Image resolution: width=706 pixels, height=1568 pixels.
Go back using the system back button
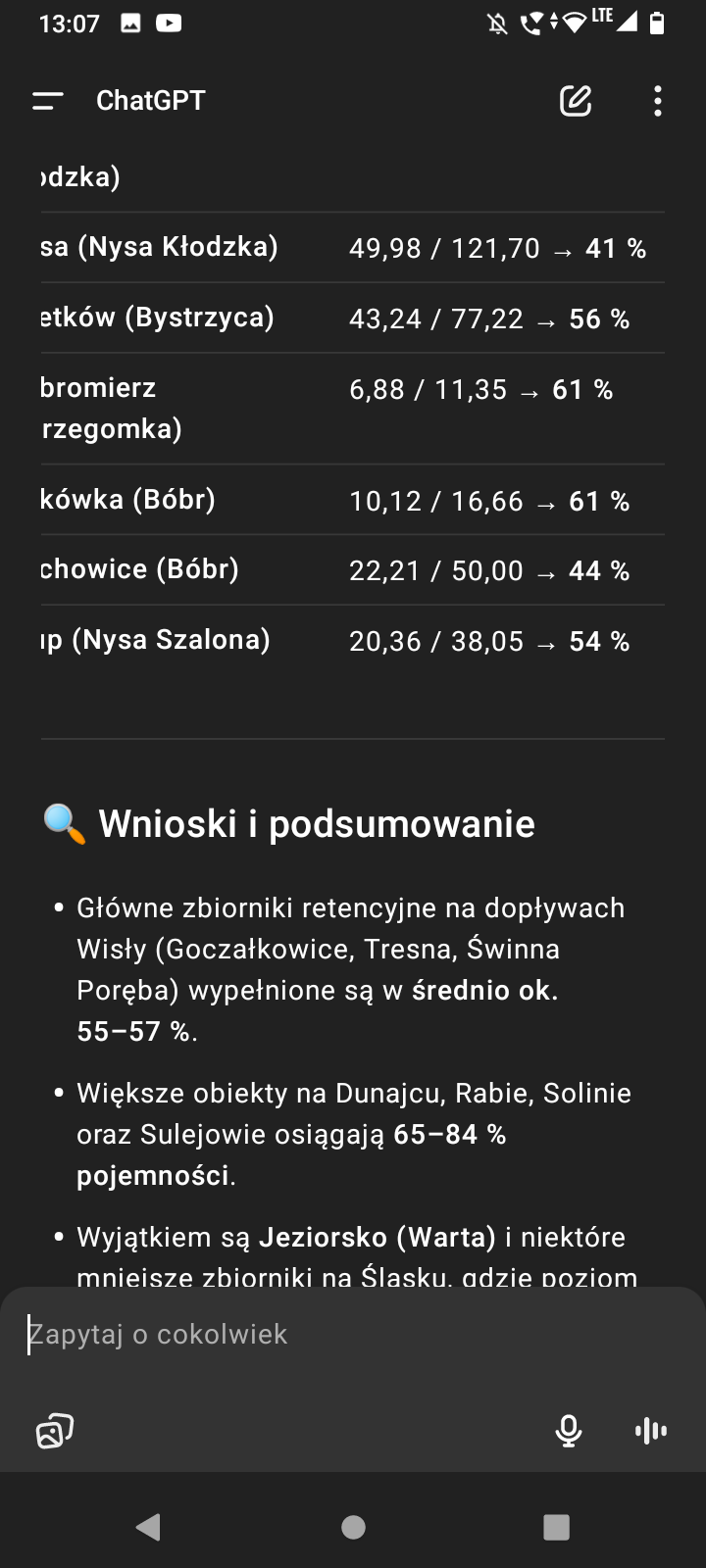148,1526
